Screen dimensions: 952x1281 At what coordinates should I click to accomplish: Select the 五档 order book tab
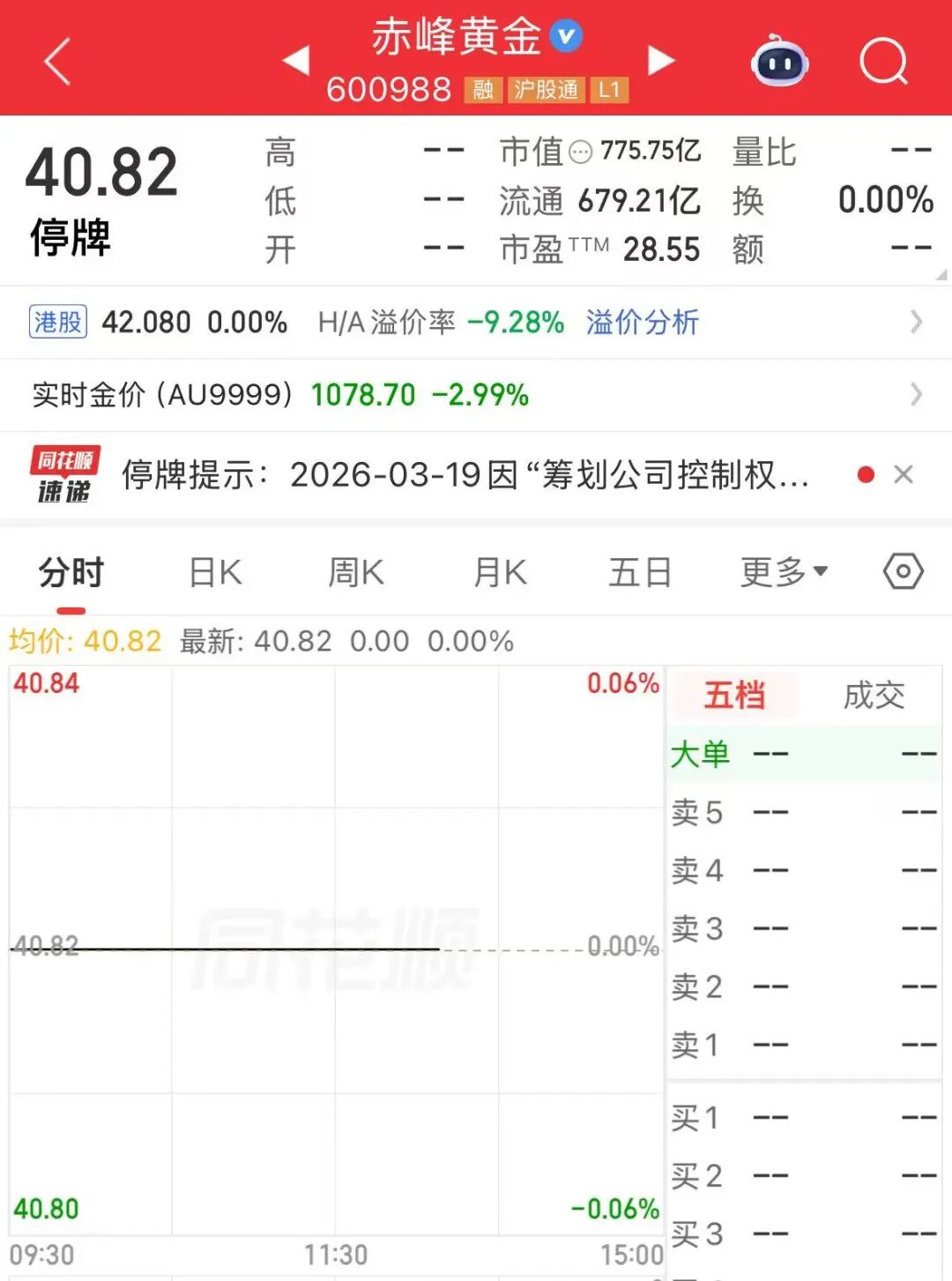[733, 696]
